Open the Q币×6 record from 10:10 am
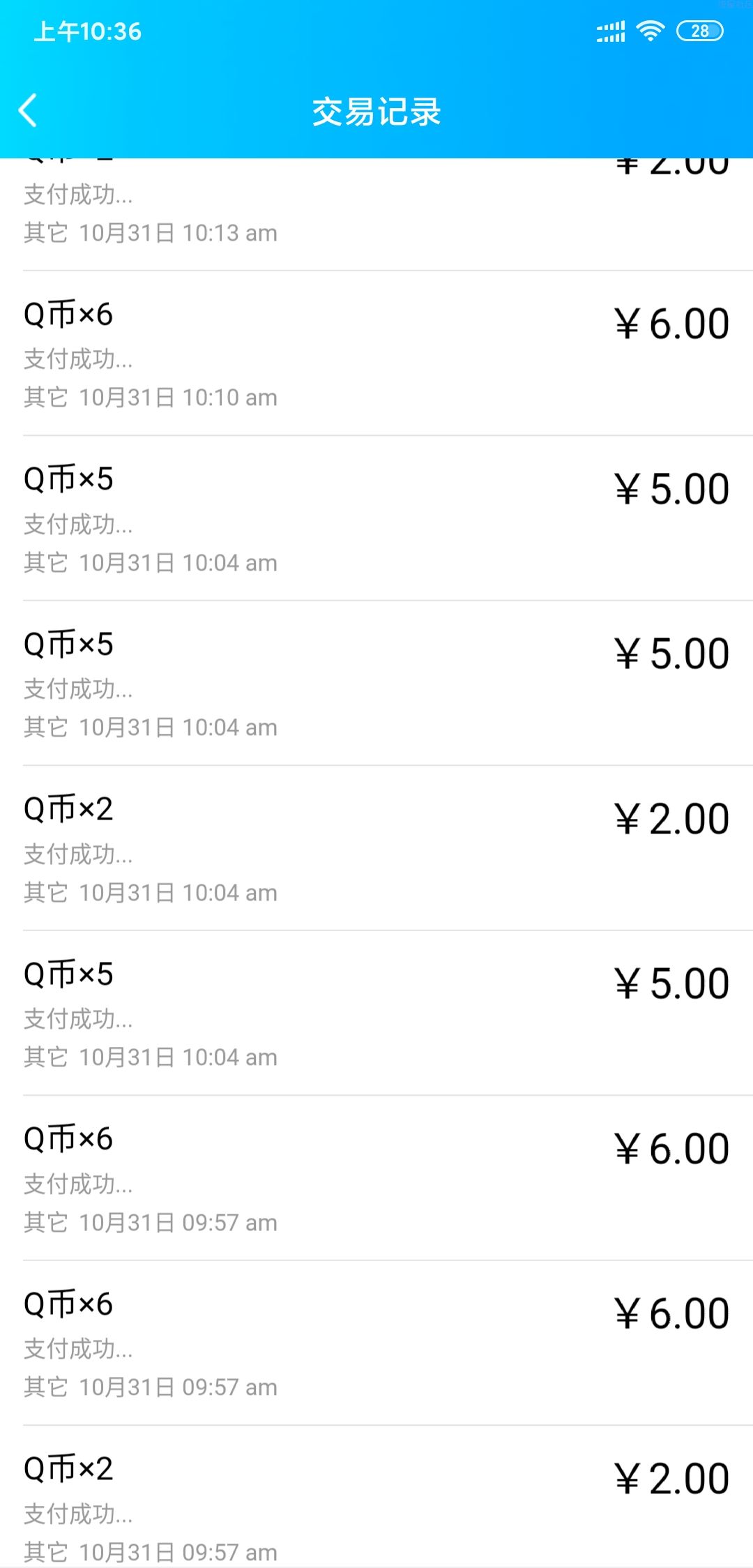This screenshot has height=1568, width=753. coord(376,354)
